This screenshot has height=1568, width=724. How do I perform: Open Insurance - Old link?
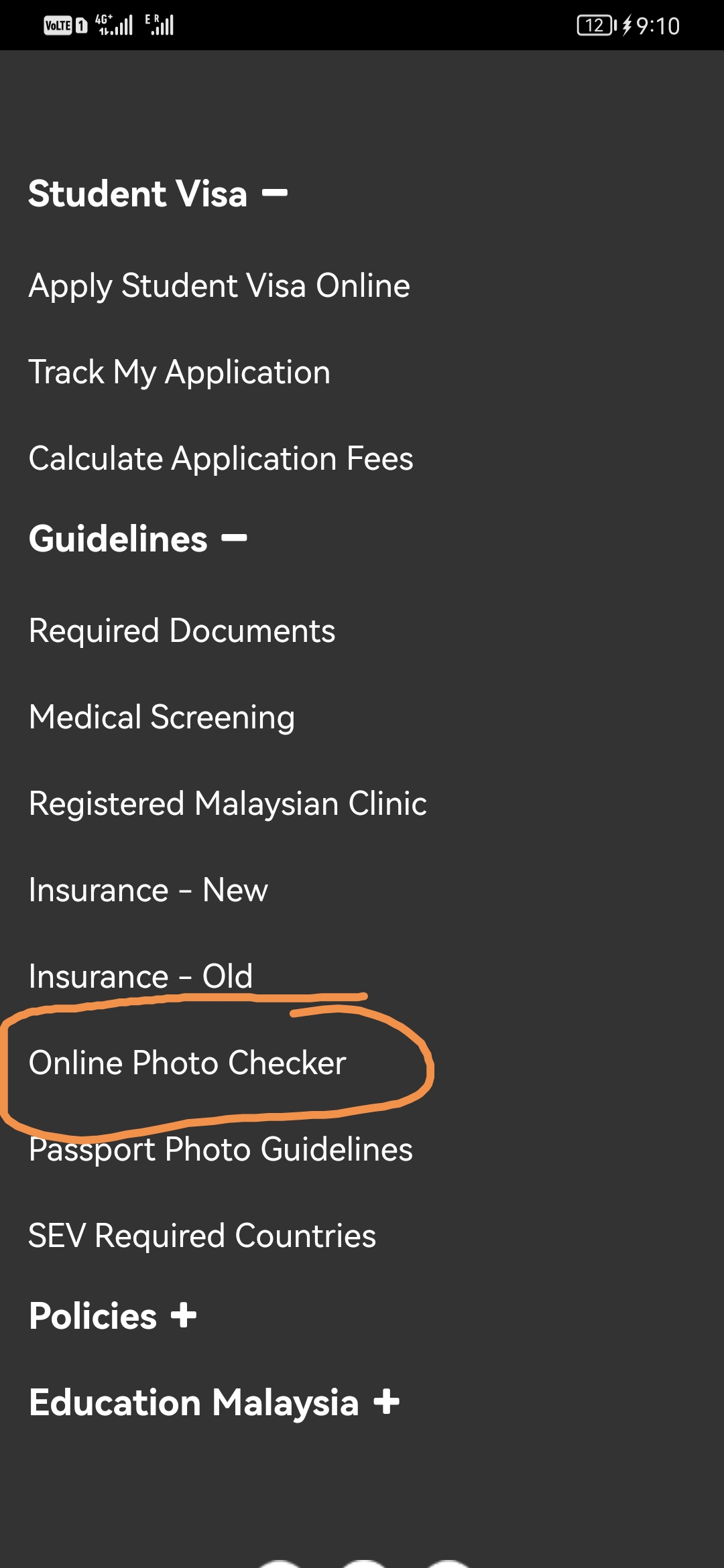(x=141, y=977)
